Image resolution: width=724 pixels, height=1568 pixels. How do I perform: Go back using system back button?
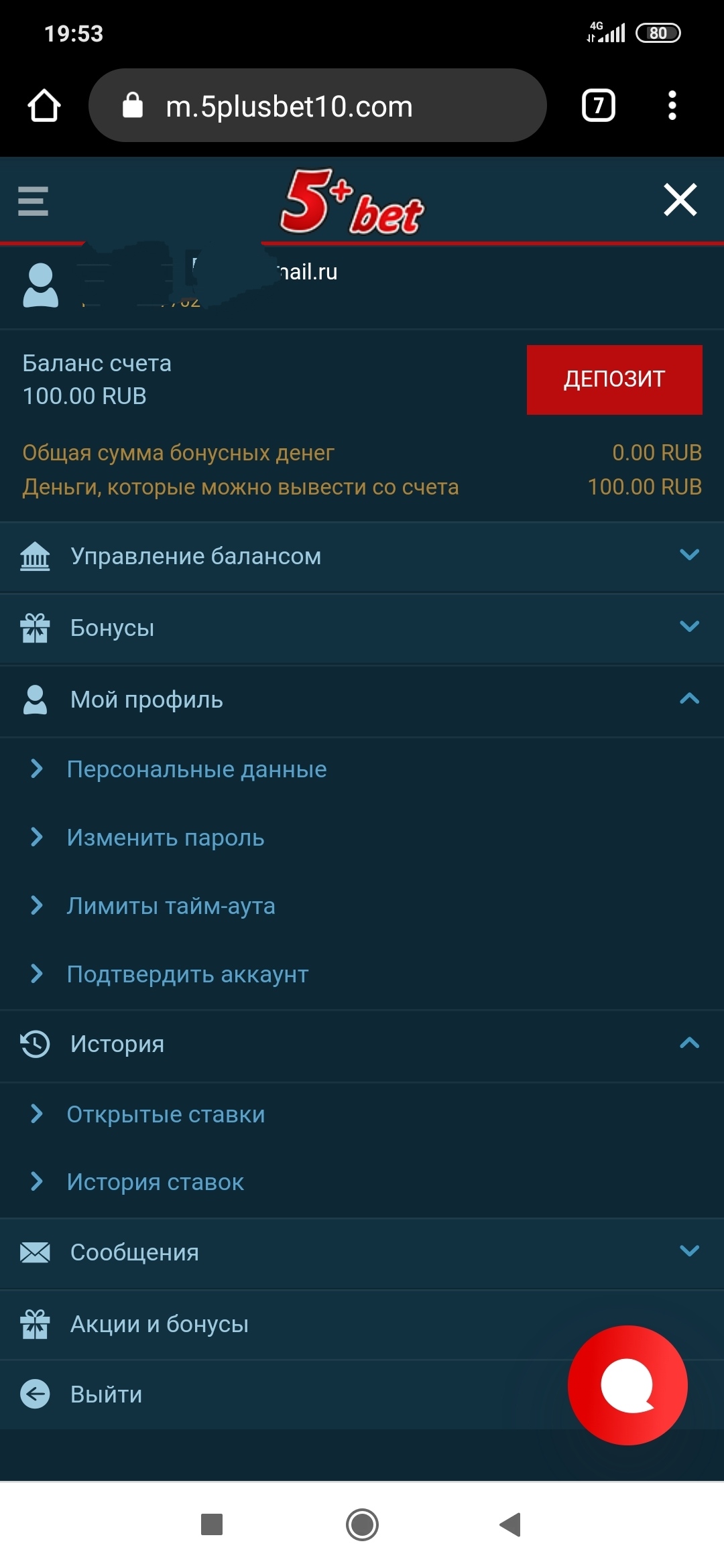(511, 1524)
